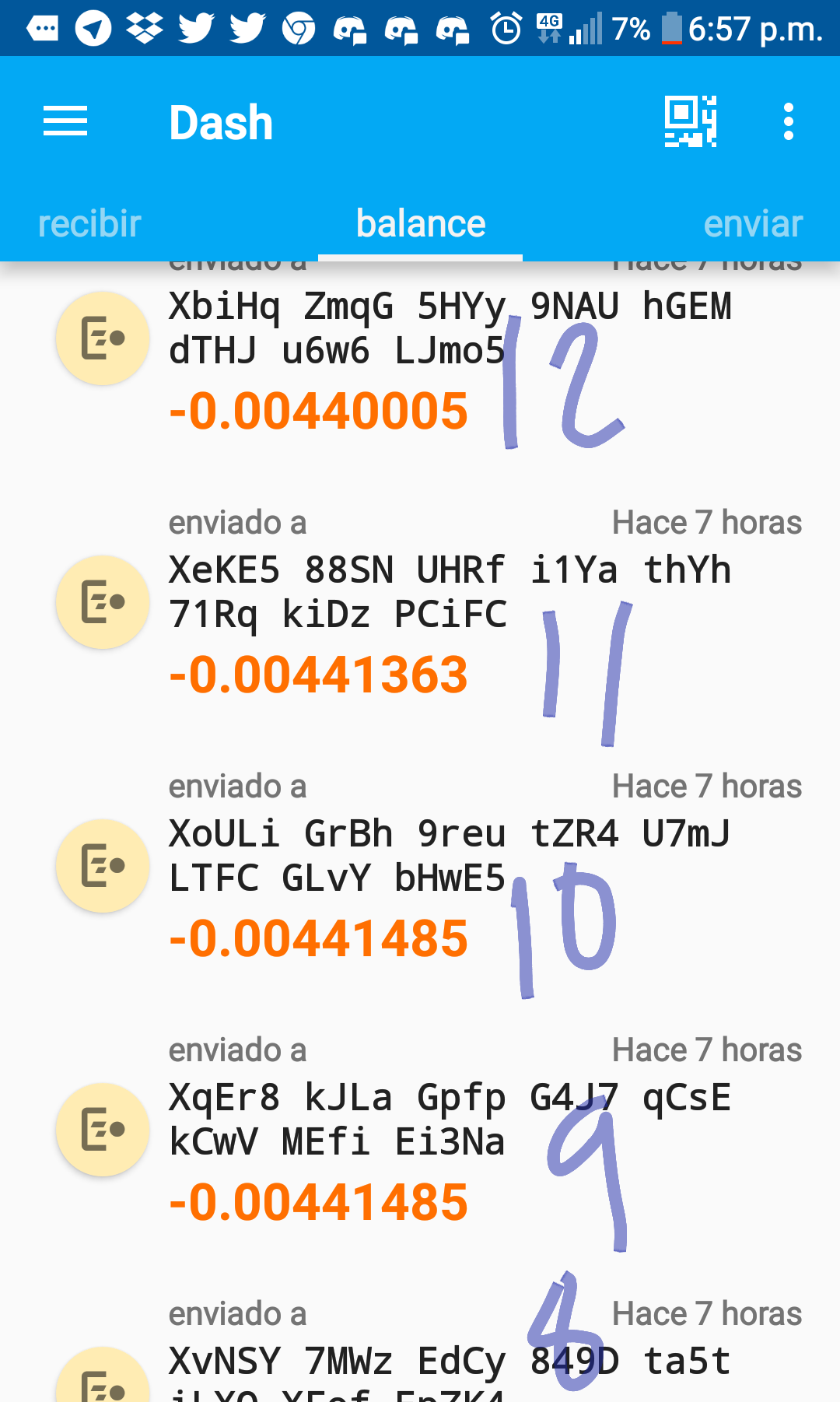Switch to the recibir tab
This screenshot has width=840, height=1402.
89,224
